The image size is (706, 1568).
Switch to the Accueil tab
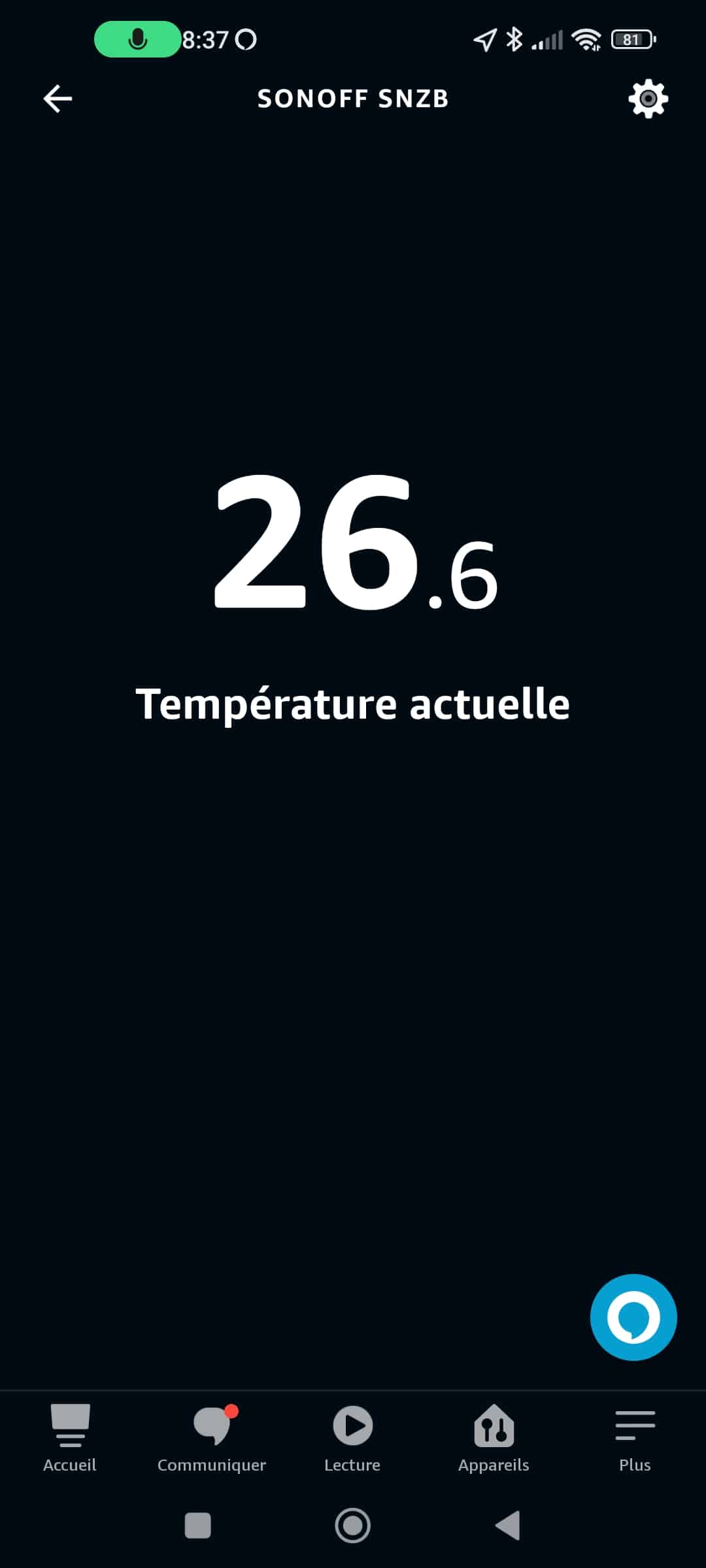[x=70, y=1438]
